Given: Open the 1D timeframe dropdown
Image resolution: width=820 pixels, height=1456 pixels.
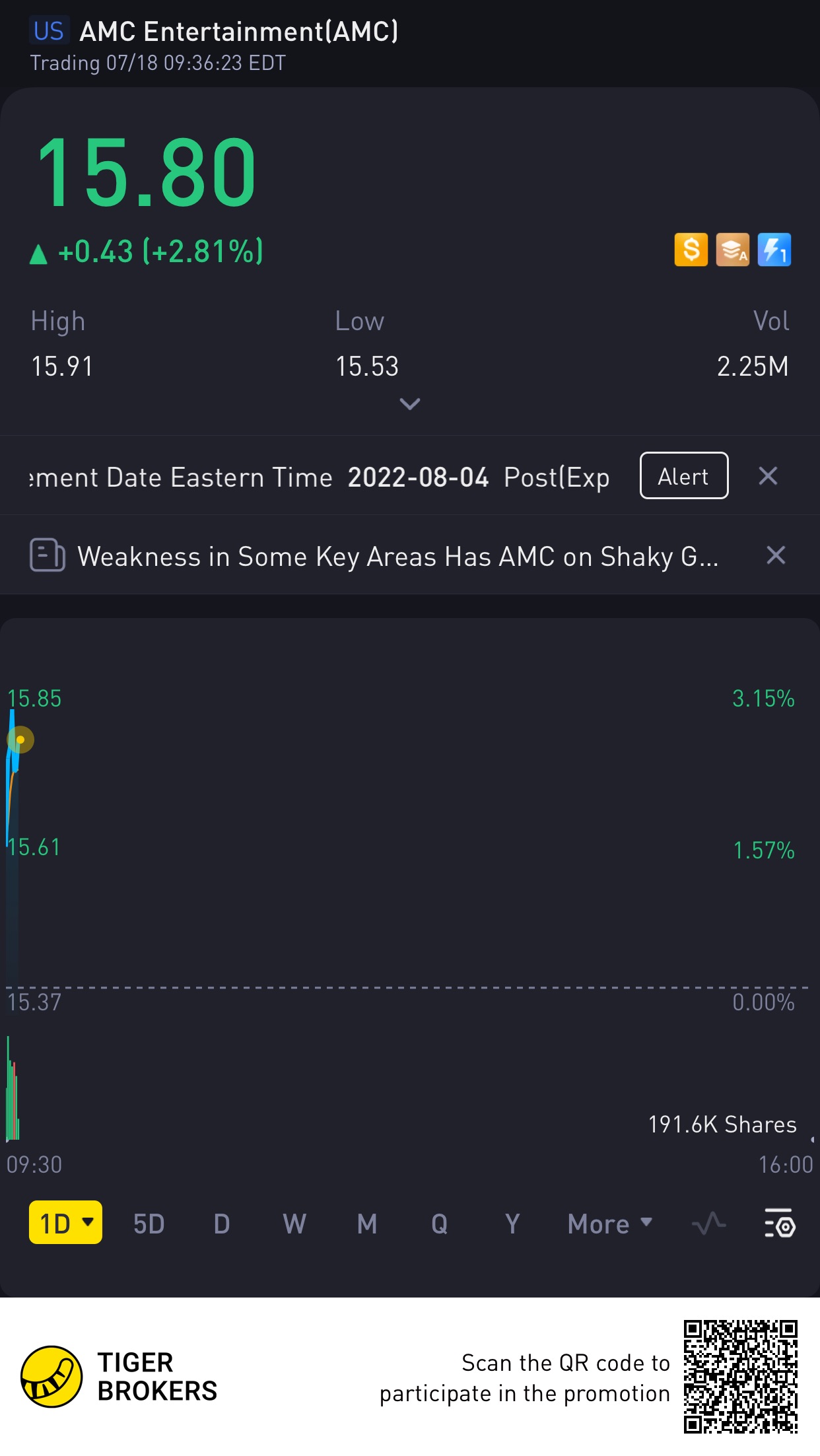Looking at the screenshot, I should click(65, 1223).
